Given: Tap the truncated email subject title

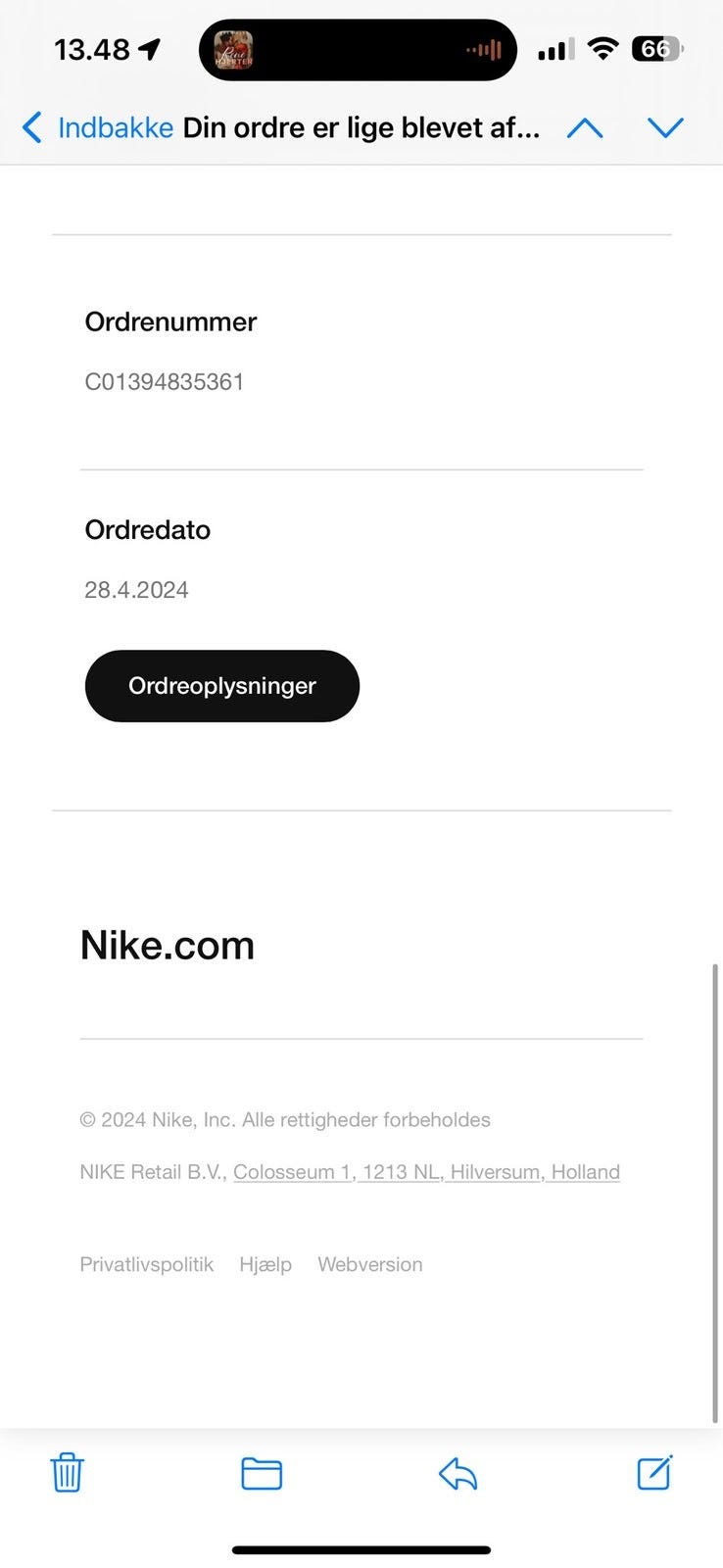Looking at the screenshot, I should (359, 127).
